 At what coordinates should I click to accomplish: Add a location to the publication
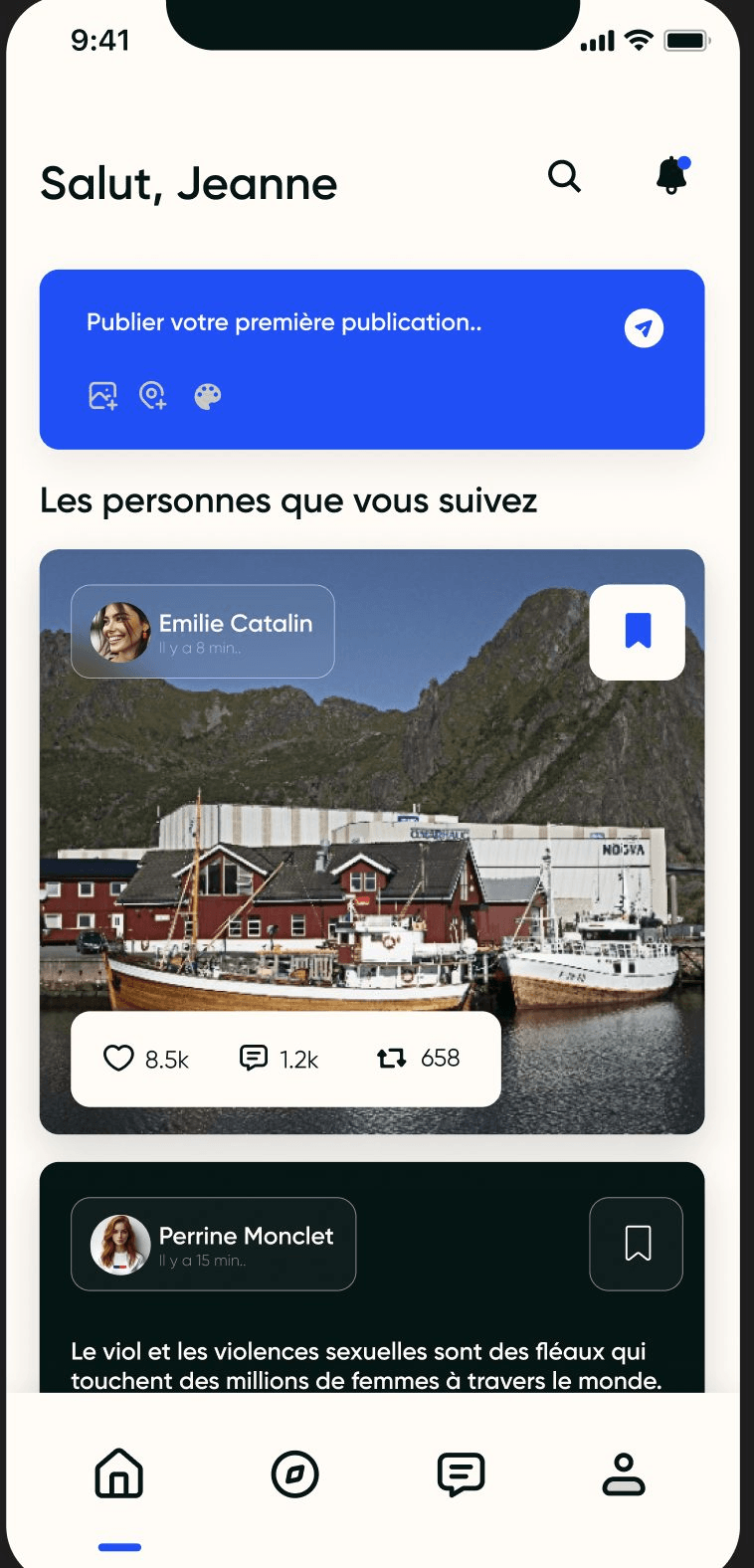(x=152, y=396)
